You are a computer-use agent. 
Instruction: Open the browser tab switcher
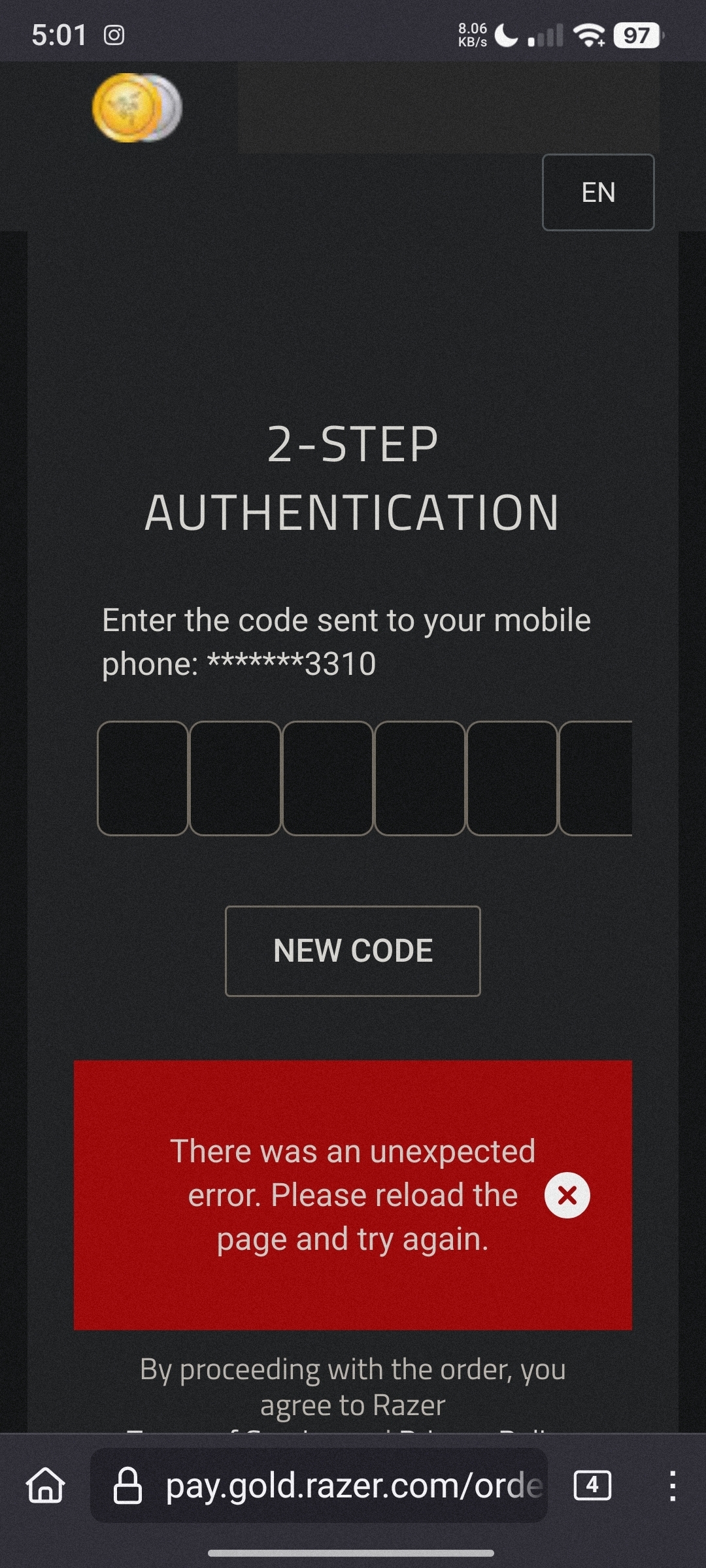click(x=592, y=1486)
